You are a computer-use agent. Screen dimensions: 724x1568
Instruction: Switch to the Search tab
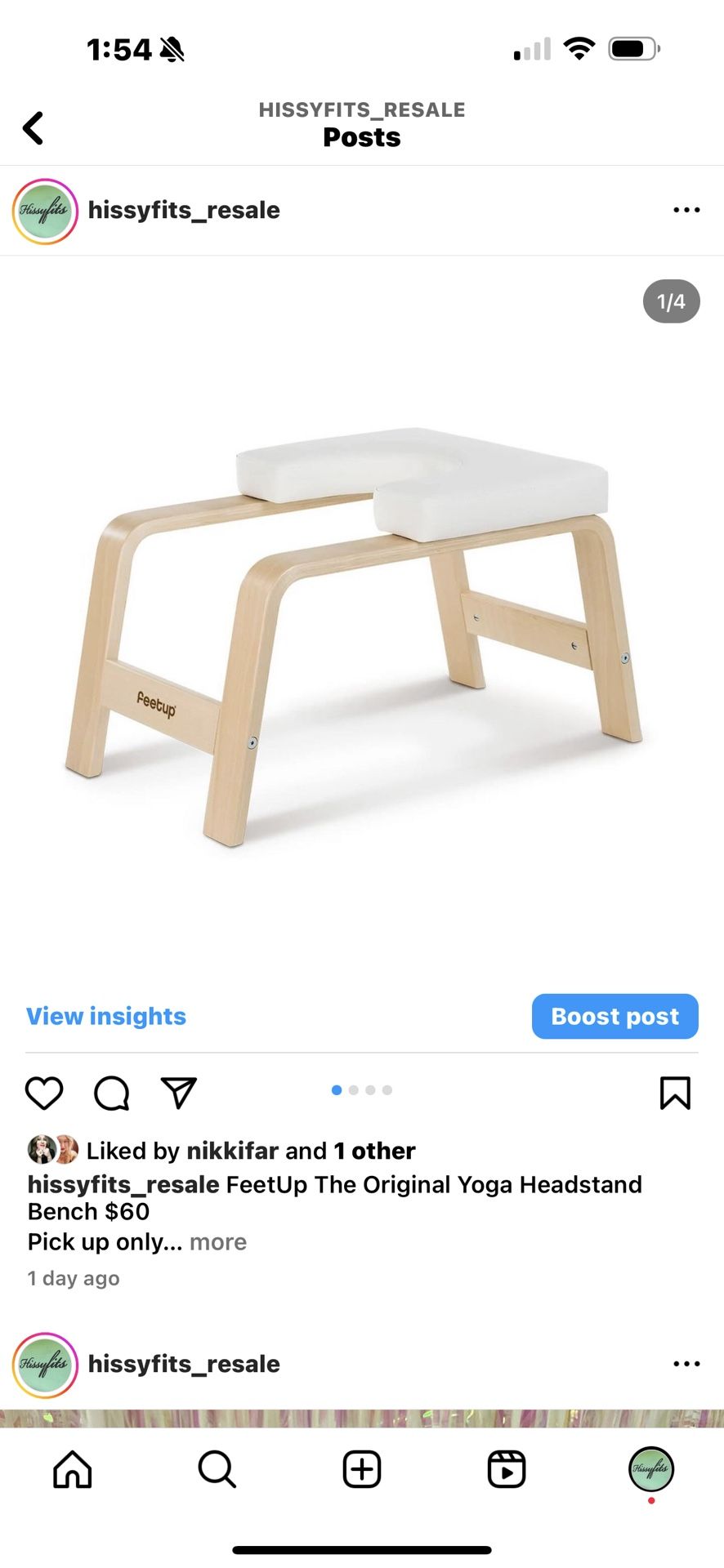tap(217, 1470)
